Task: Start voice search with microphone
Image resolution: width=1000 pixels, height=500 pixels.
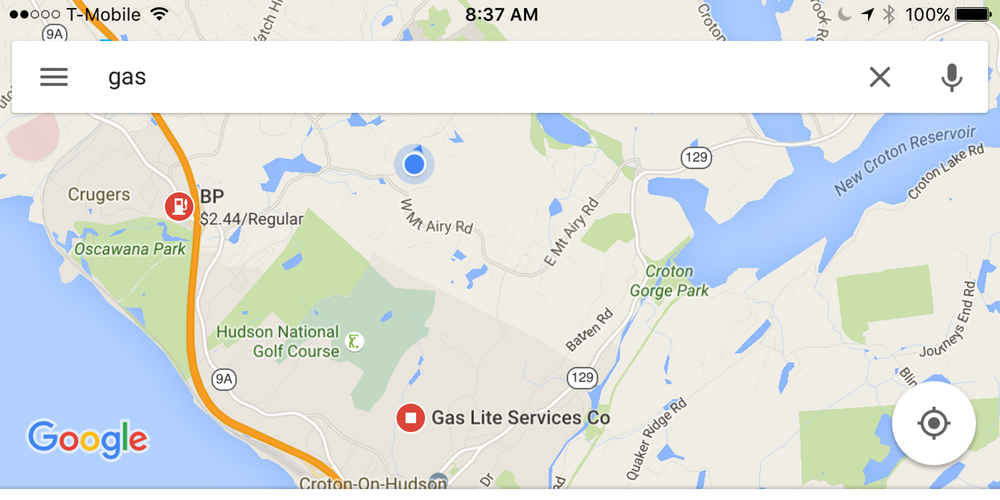Action: (951, 77)
